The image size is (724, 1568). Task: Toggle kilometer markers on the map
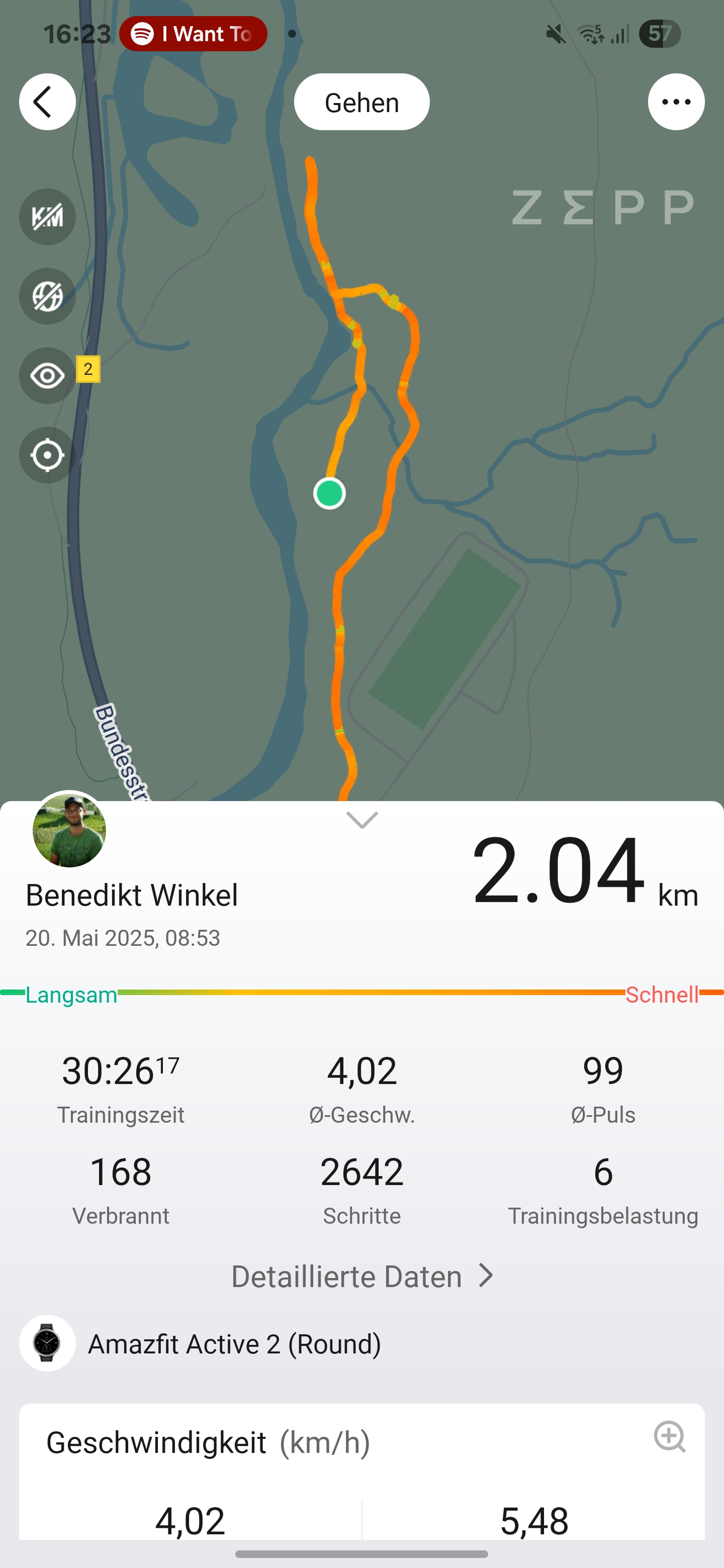[x=47, y=217]
